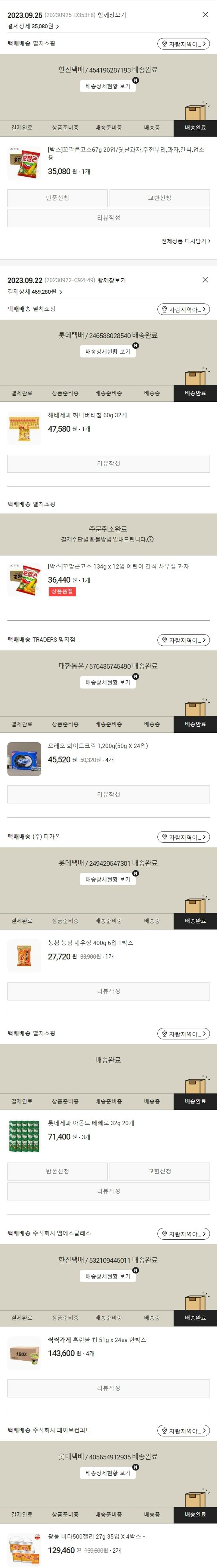Request a return for 롯데제과 아몬드 빼빼로
The width and height of the screenshot is (217, 1568).
[x=57, y=1171]
